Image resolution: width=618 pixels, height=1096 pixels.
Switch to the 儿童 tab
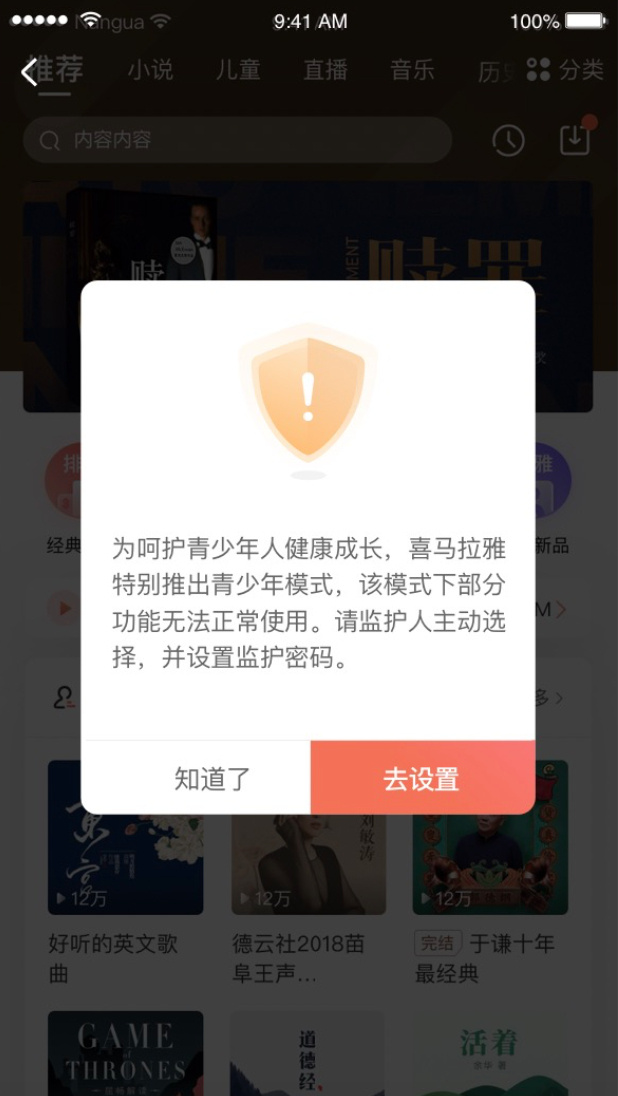238,70
